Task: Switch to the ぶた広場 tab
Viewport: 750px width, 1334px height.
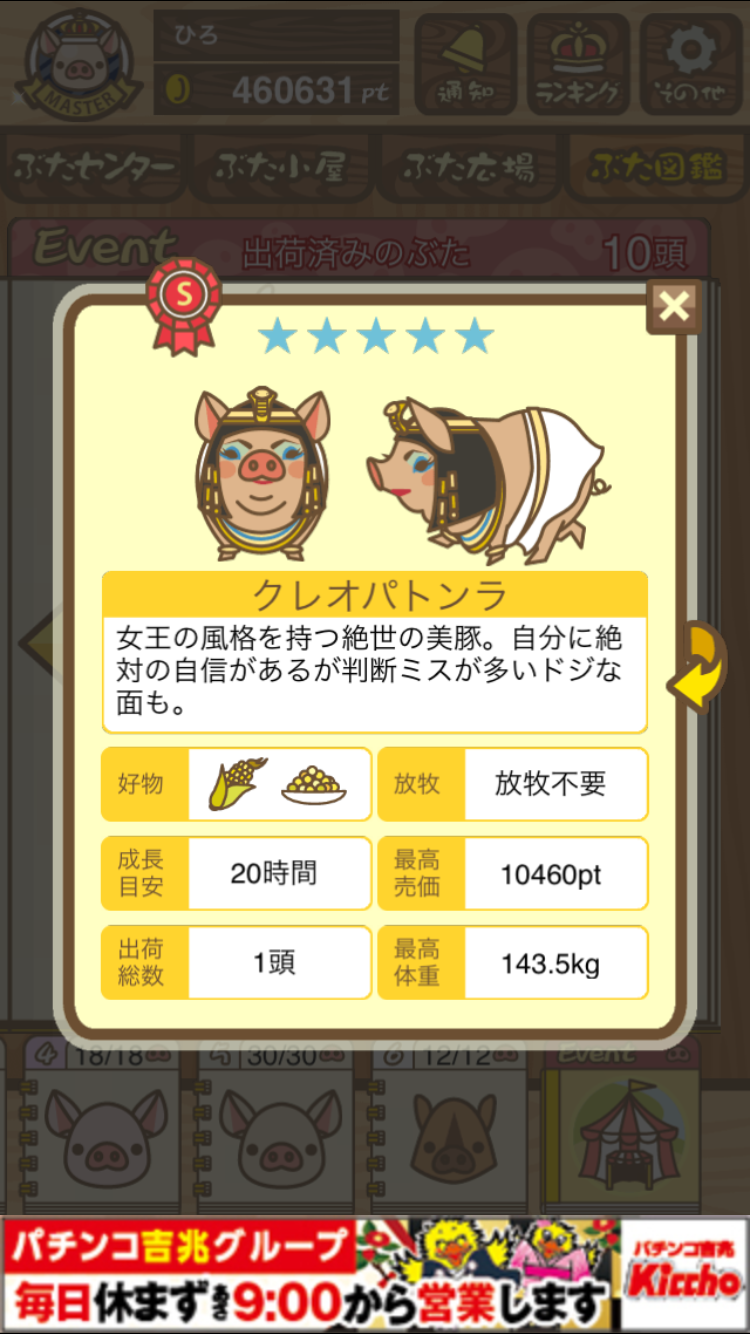Action: click(x=468, y=167)
